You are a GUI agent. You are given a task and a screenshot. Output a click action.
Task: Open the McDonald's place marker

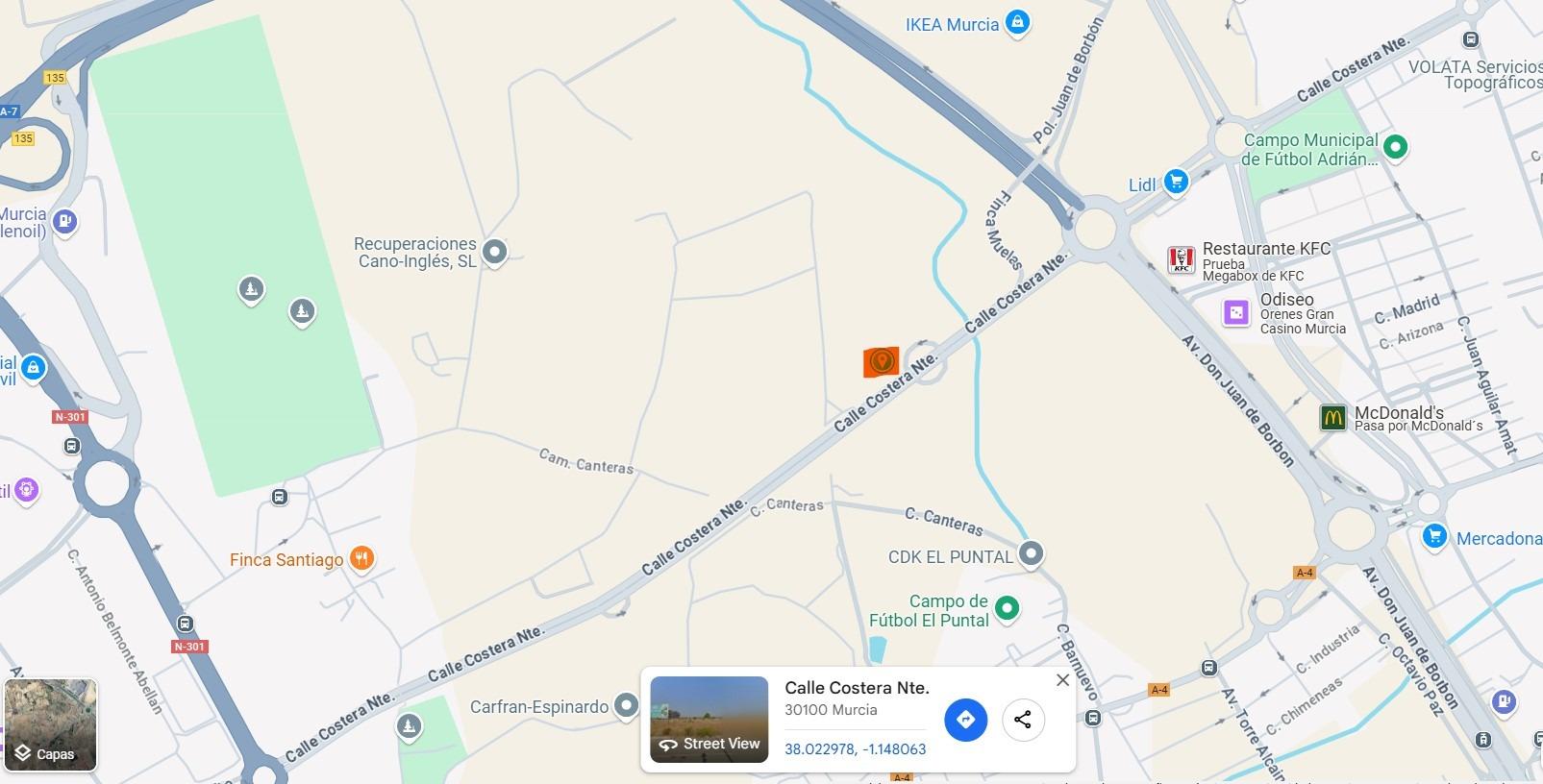tap(1332, 418)
